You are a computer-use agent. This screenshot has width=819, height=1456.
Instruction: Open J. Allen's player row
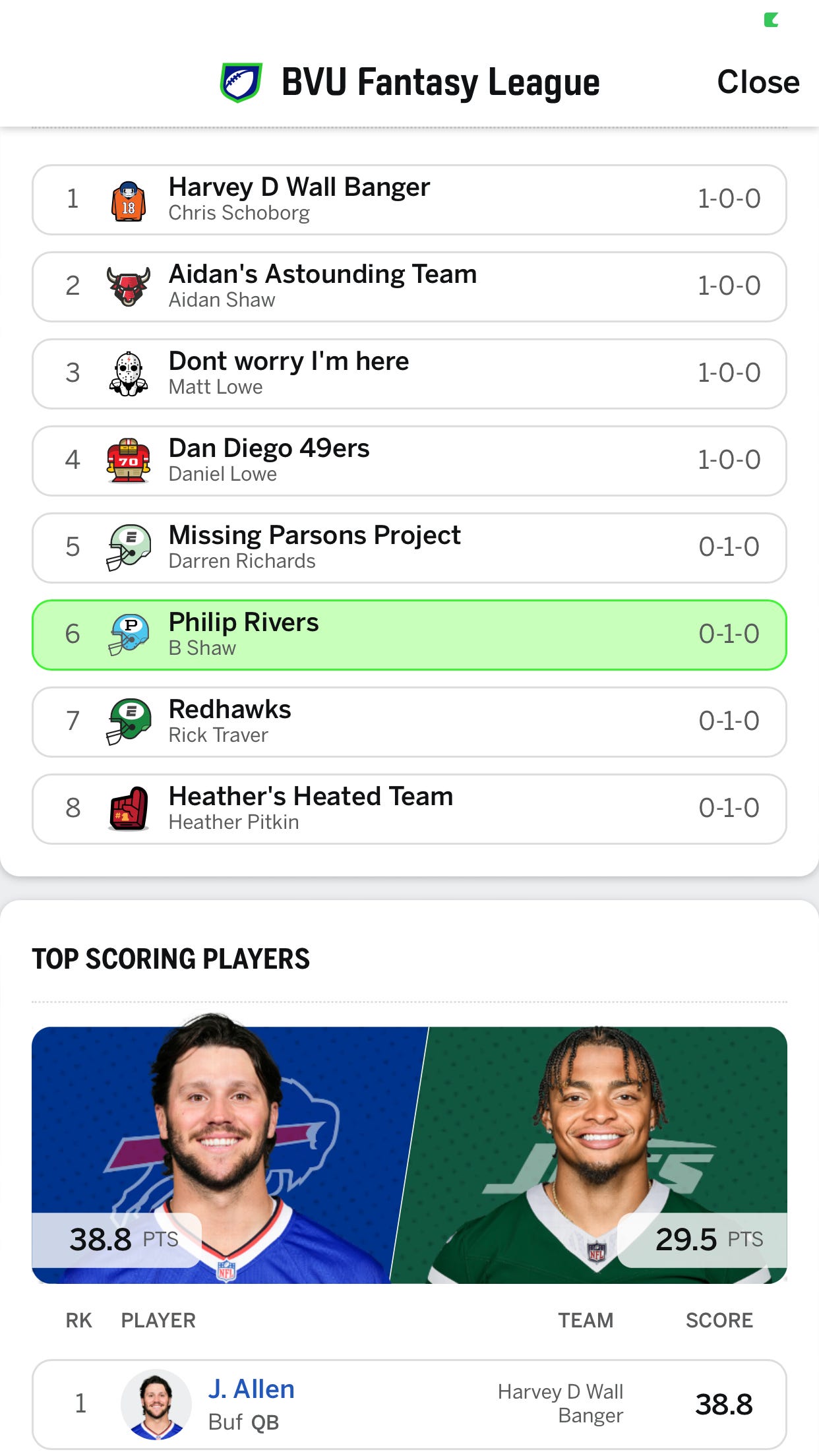point(409,1405)
